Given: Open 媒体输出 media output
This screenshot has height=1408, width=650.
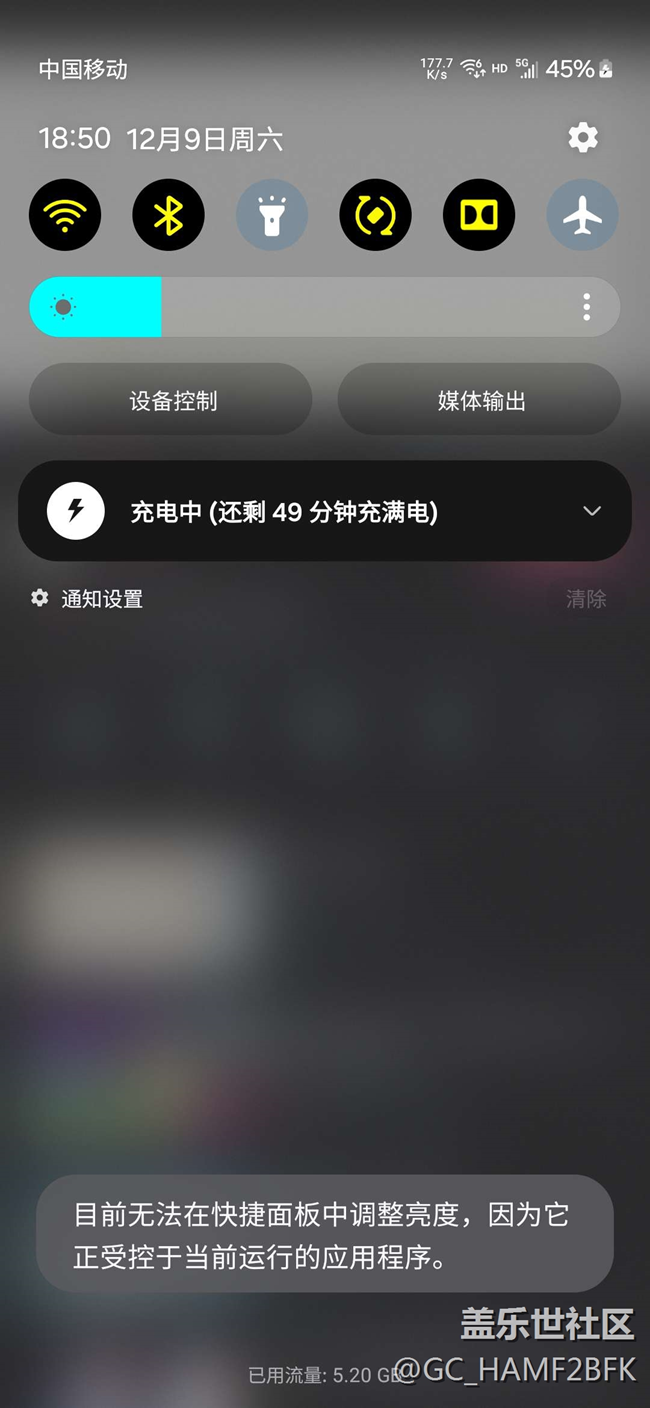Looking at the screenshot, I should click(480, 400).
